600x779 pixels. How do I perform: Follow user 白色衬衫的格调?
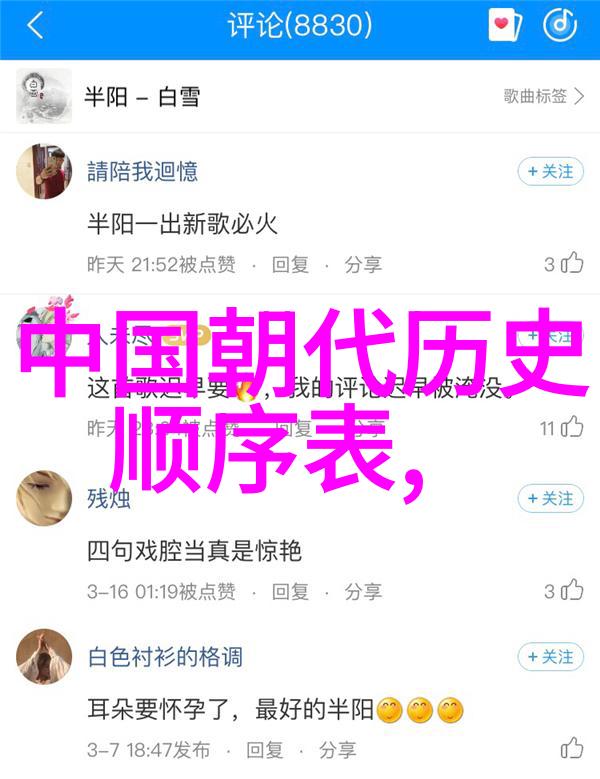pyautogui.click(x=549, y=658)
